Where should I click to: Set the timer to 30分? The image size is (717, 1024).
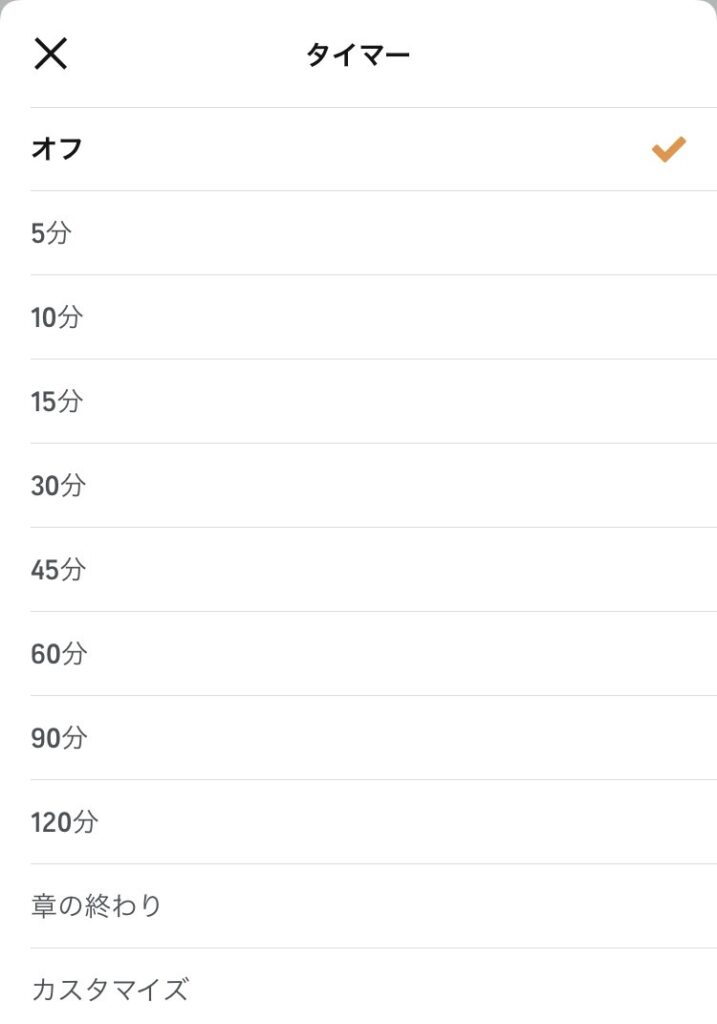tap(58, 486)
